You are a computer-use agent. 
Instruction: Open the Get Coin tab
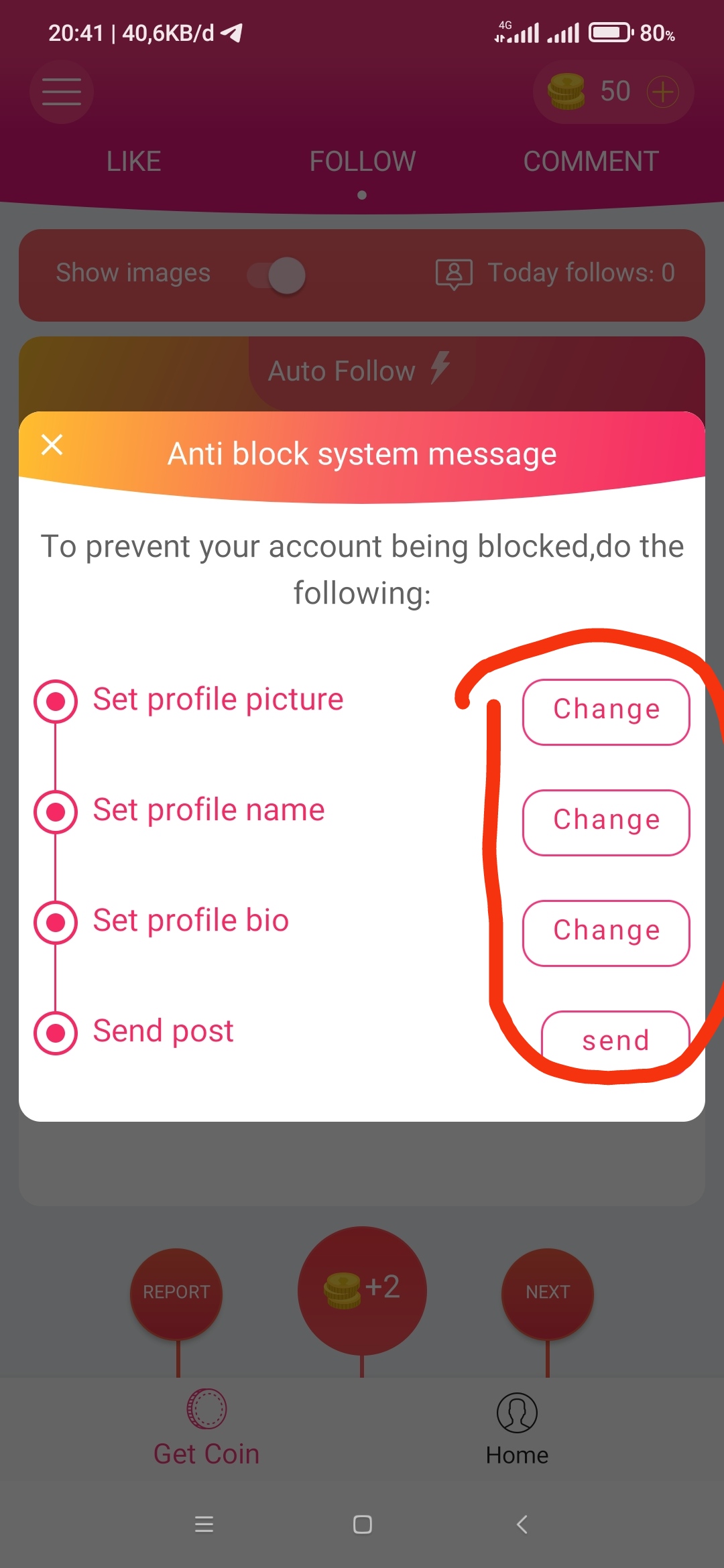click(206, 1428)
